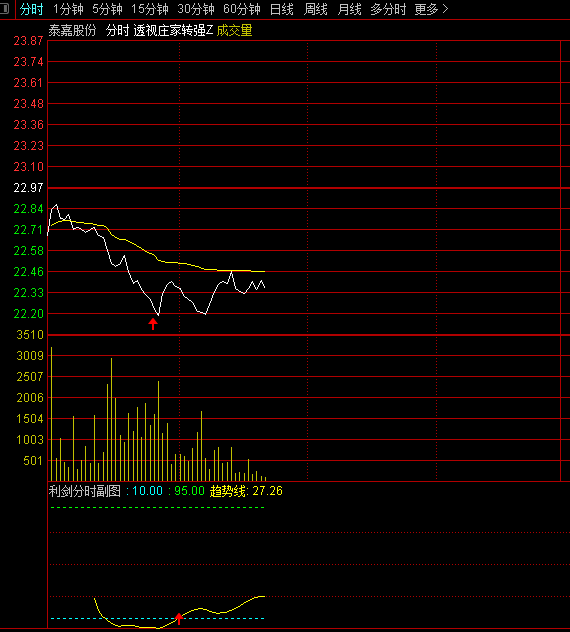
Task: Expand the 更多 periods menu
Action: pyautogui.click(x=431, y=9)
